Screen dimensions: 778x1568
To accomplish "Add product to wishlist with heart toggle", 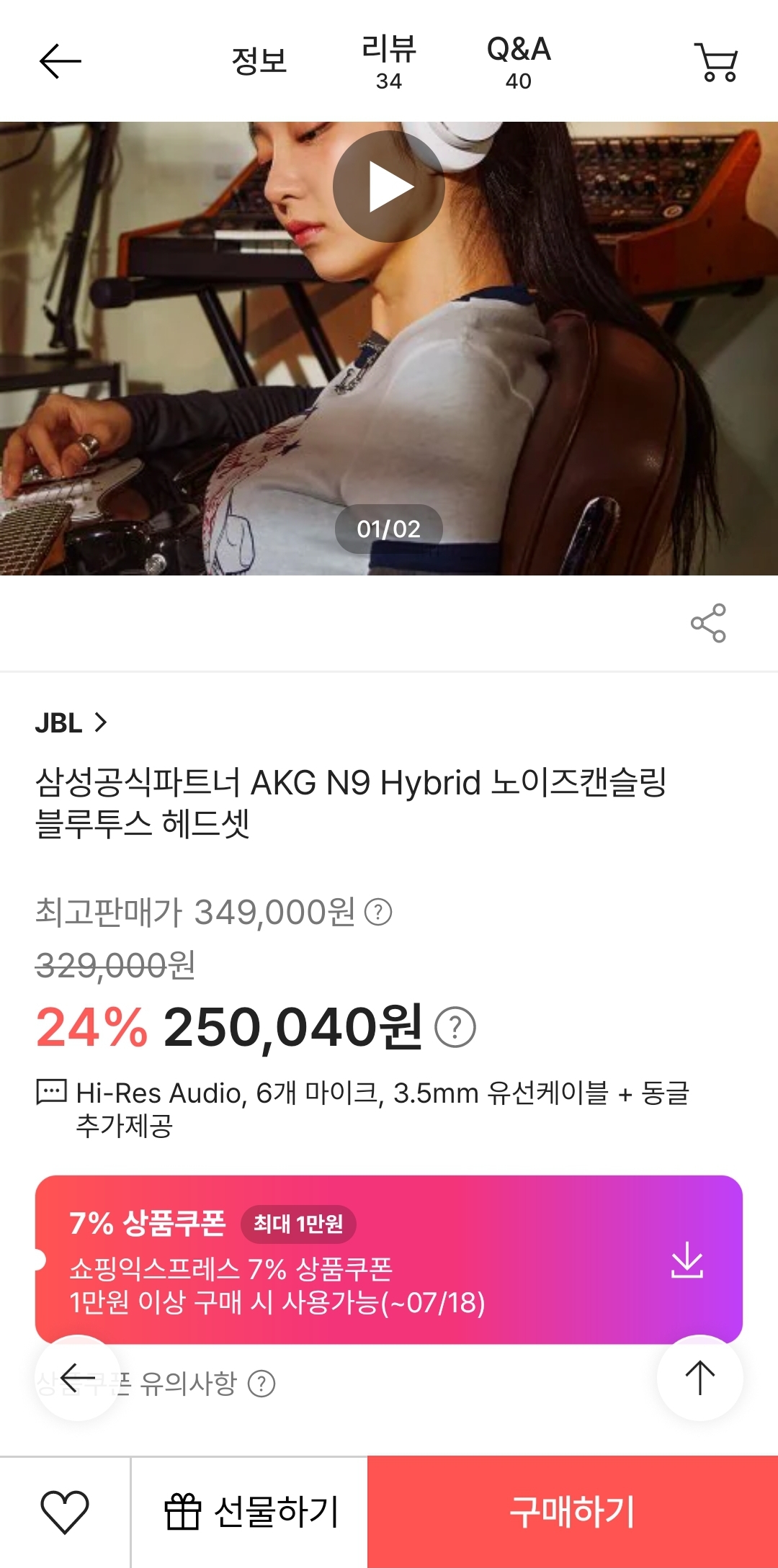I will (x=64, y=1513).
